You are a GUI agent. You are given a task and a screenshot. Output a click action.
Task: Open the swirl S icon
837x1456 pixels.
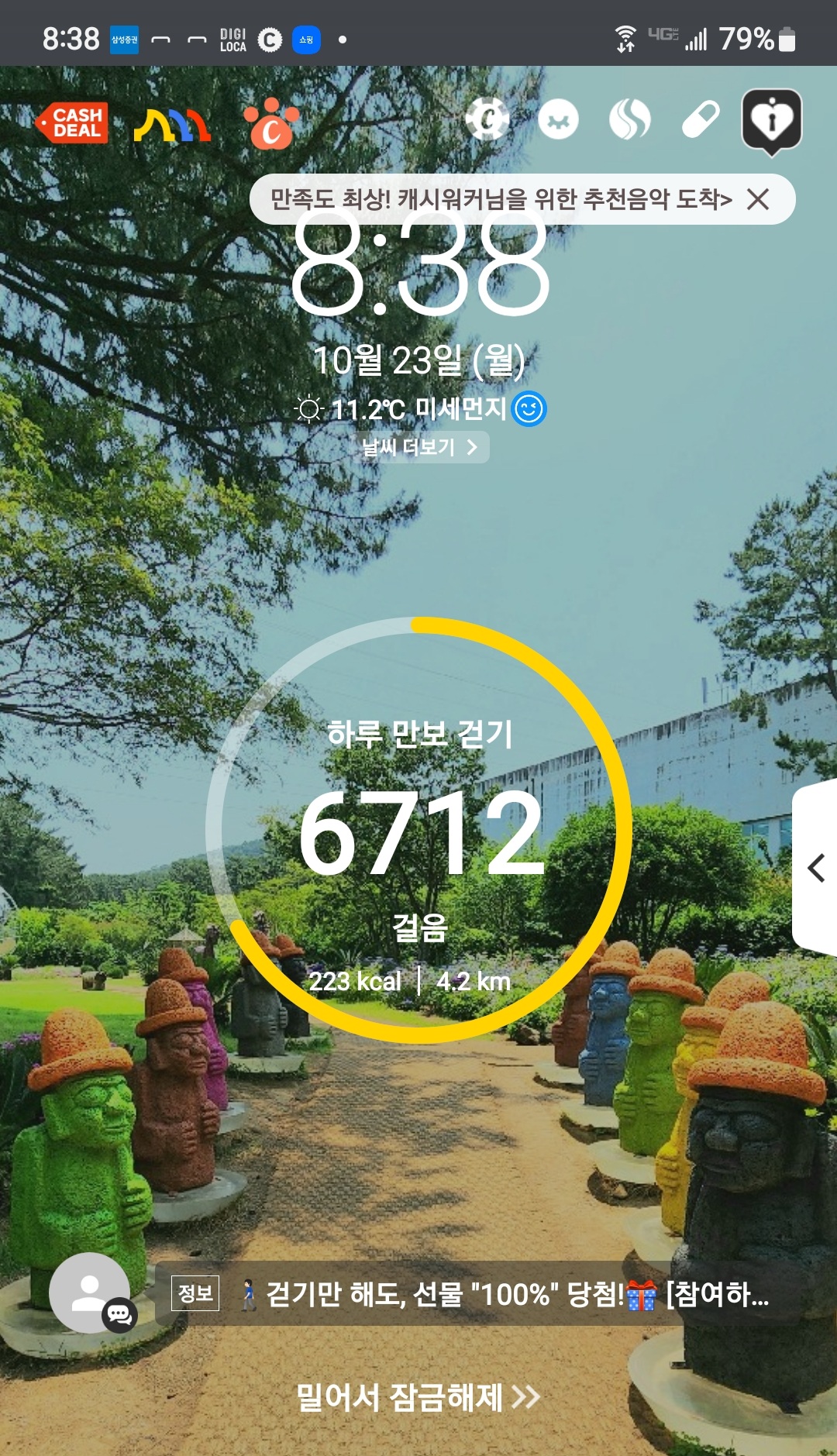(629, 119)
